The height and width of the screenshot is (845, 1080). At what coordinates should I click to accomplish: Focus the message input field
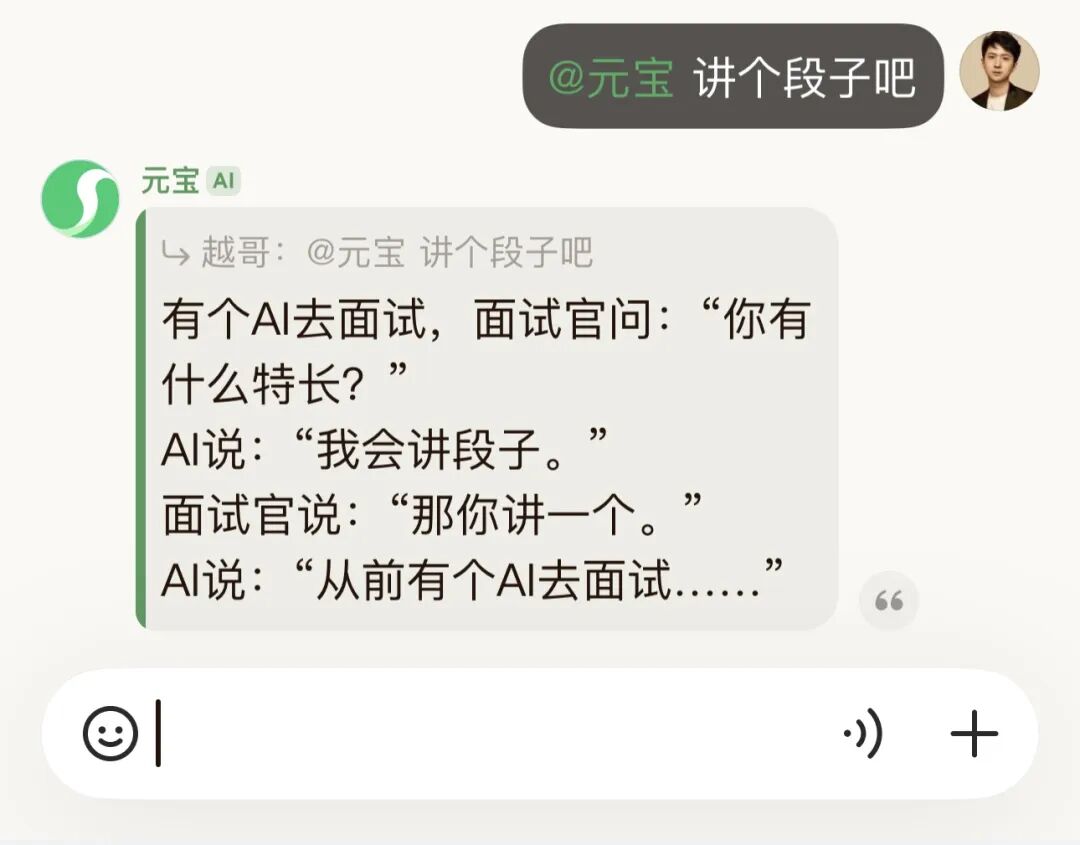(x=490, y=736)
